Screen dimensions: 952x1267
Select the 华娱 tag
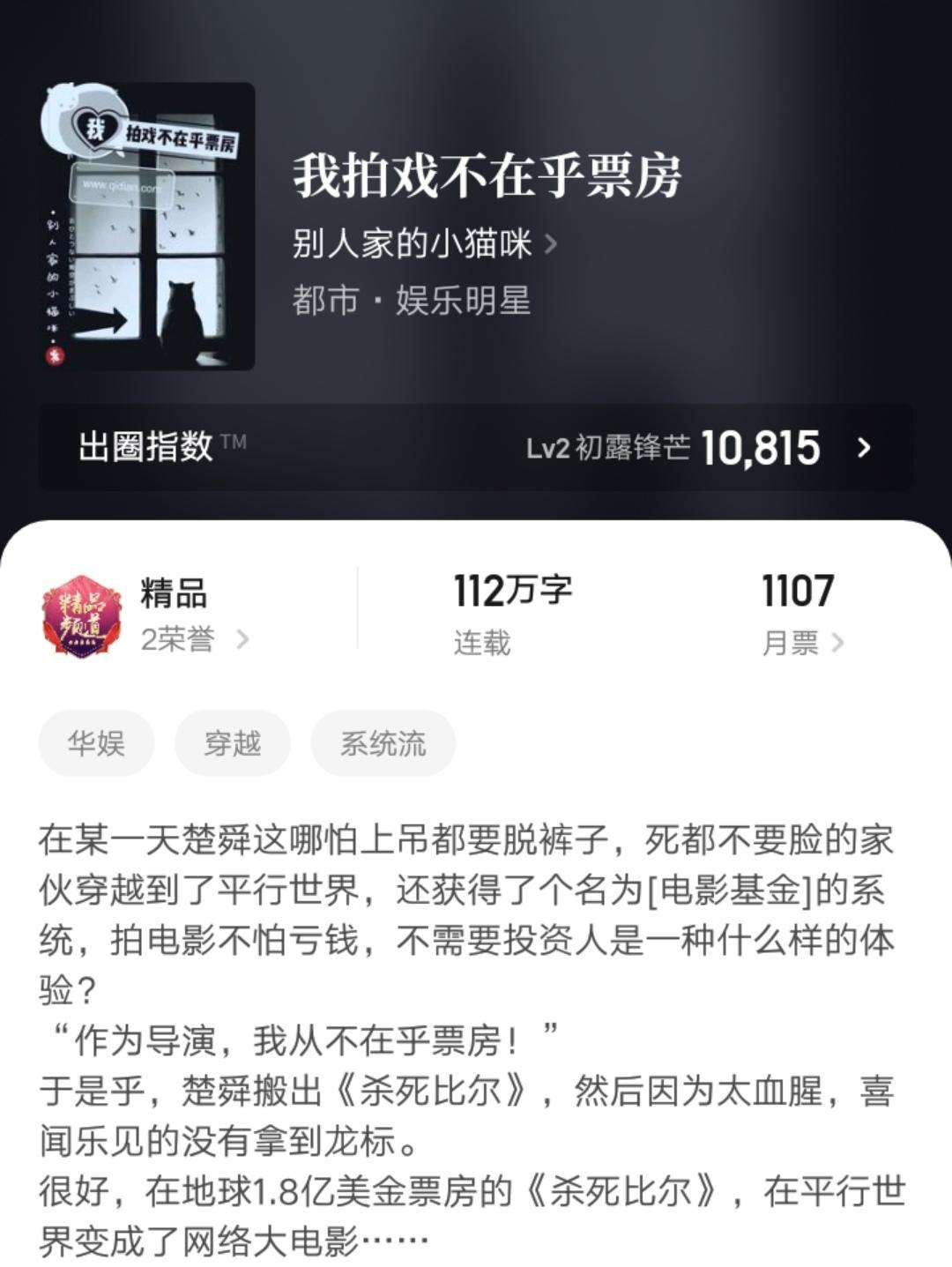pos(97,743)
